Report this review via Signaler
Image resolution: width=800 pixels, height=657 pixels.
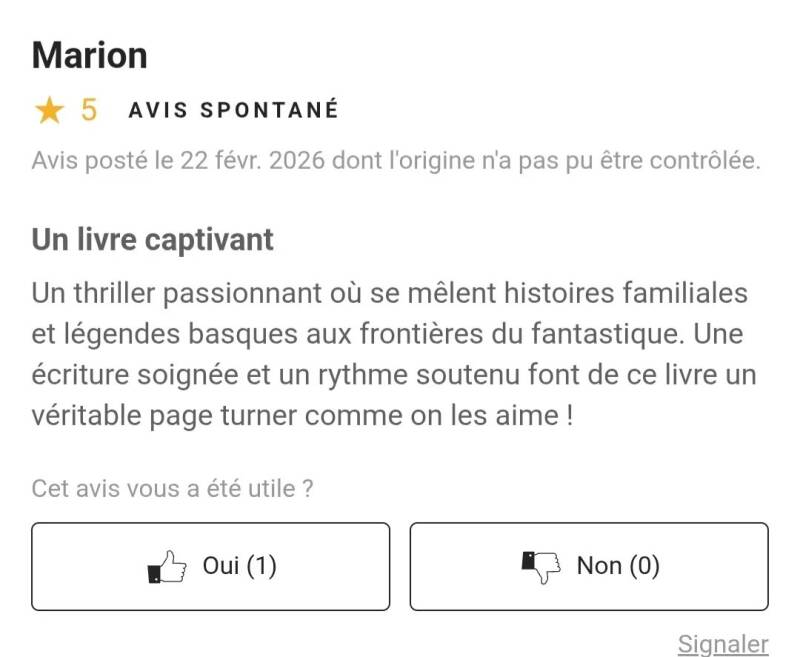[722, 644]
